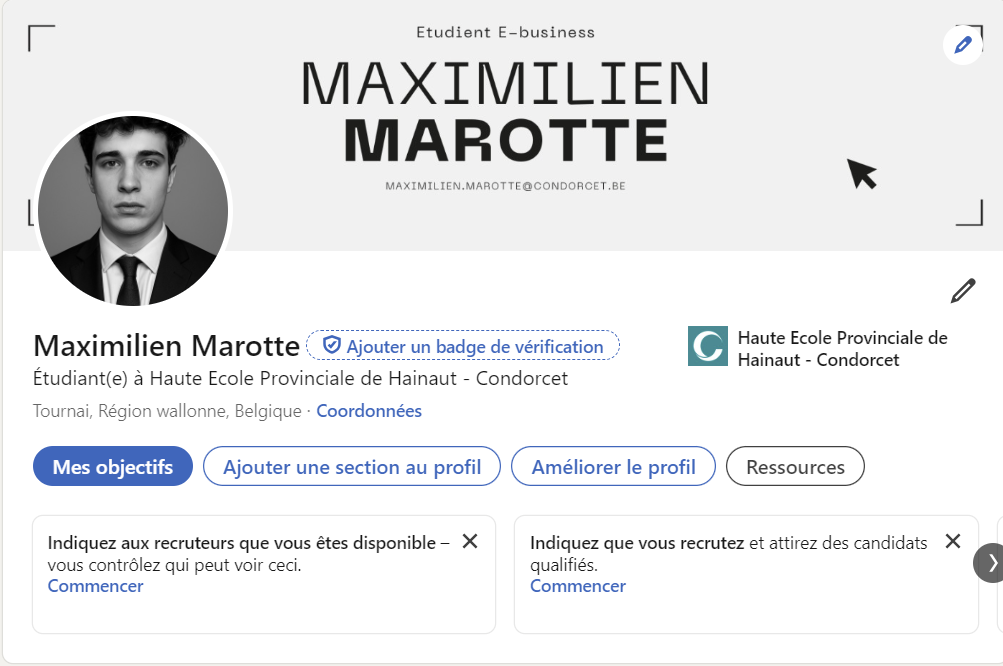This screenshot has width=1003, height=666.
Task: Open Coordonnées contact info
Action: [x=369, y=411]
